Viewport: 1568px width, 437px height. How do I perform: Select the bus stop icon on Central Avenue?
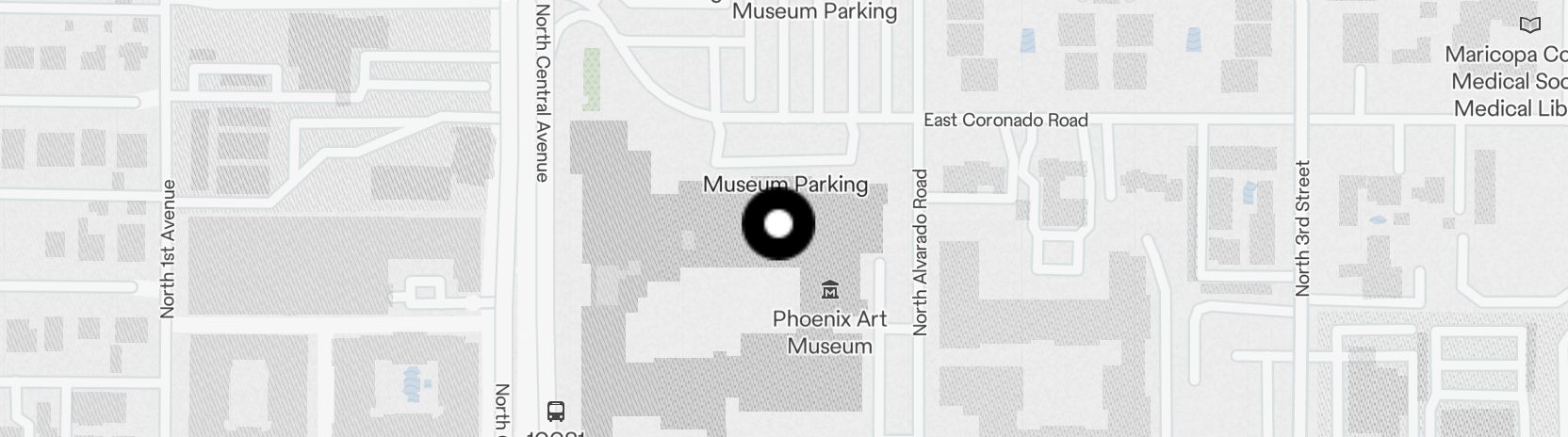(556, 411)
